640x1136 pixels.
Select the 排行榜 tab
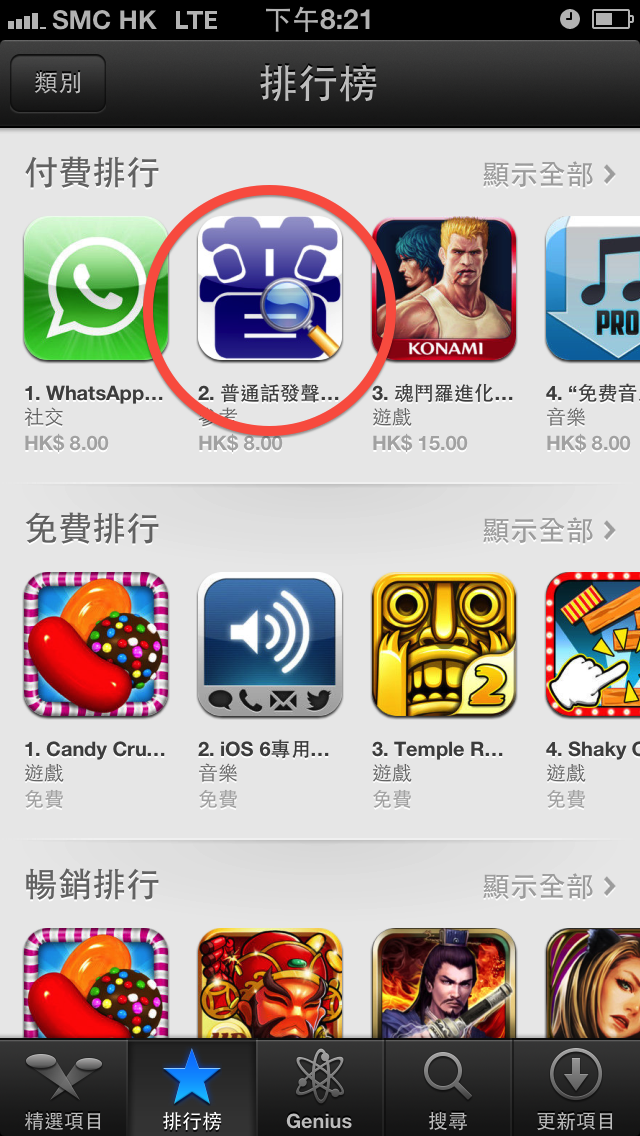click(192, 1088)
